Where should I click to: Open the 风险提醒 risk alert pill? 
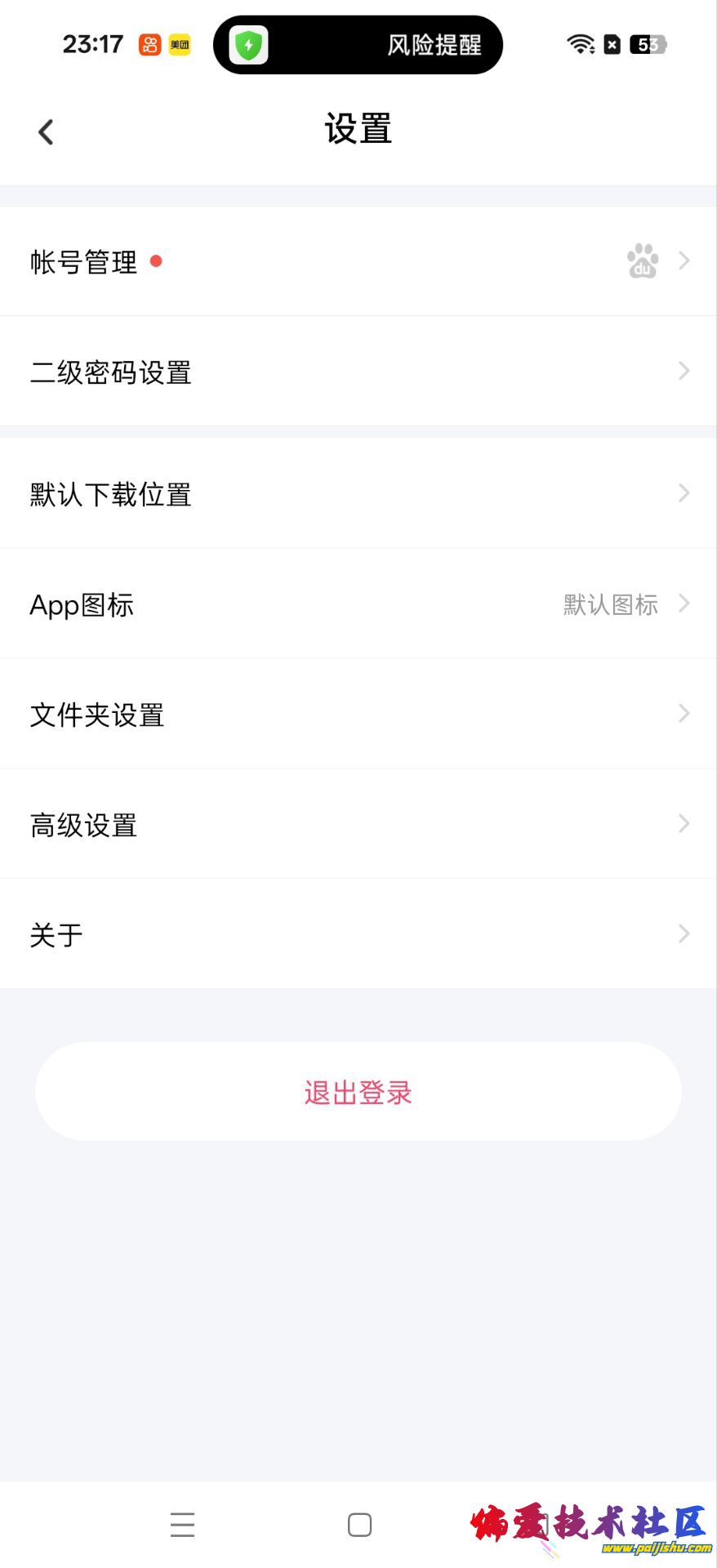pyautogui.click(x=358, y=45)
